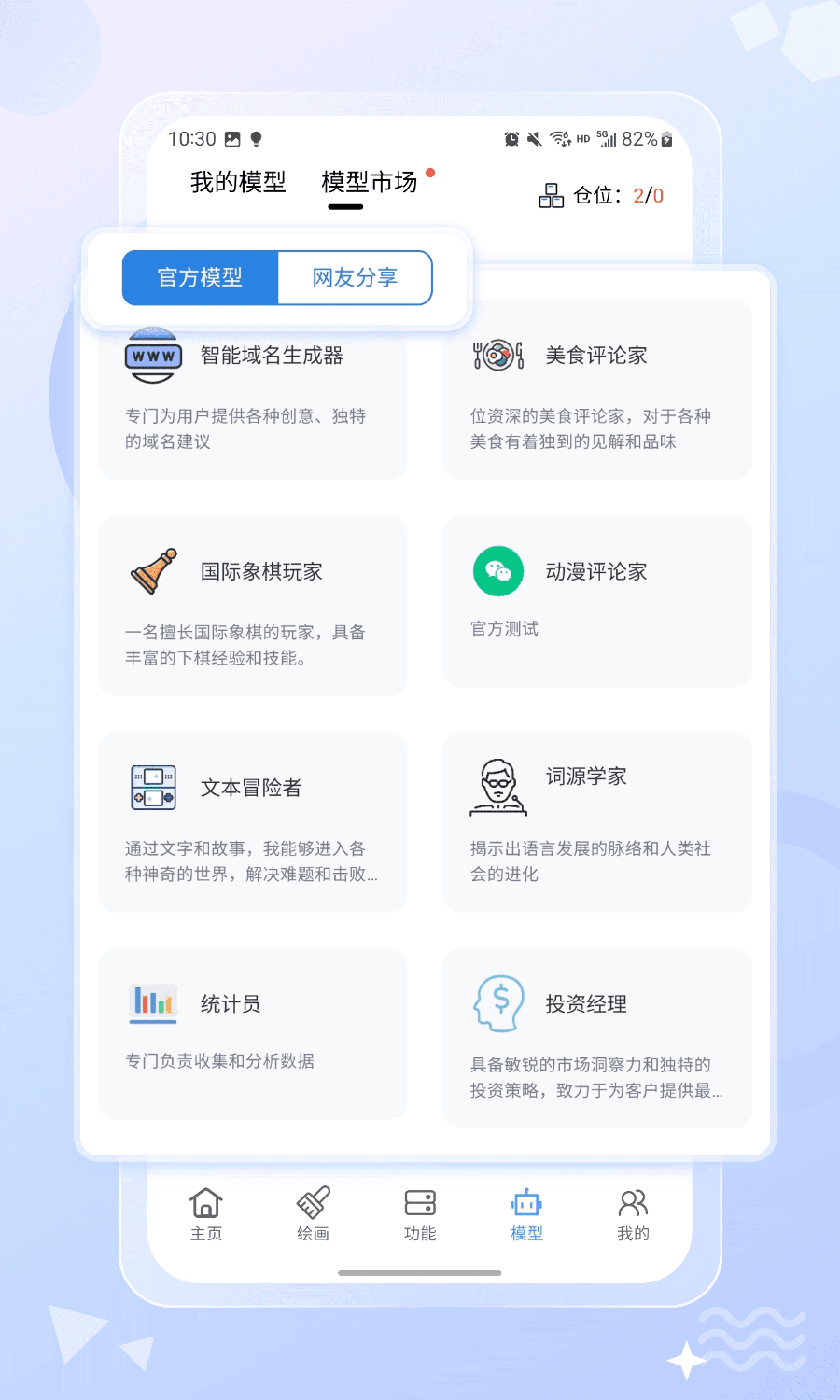Screen dimensions: 840x1400
Task: Go to 主页 in bottom navigation
Action: point(205,1211)
